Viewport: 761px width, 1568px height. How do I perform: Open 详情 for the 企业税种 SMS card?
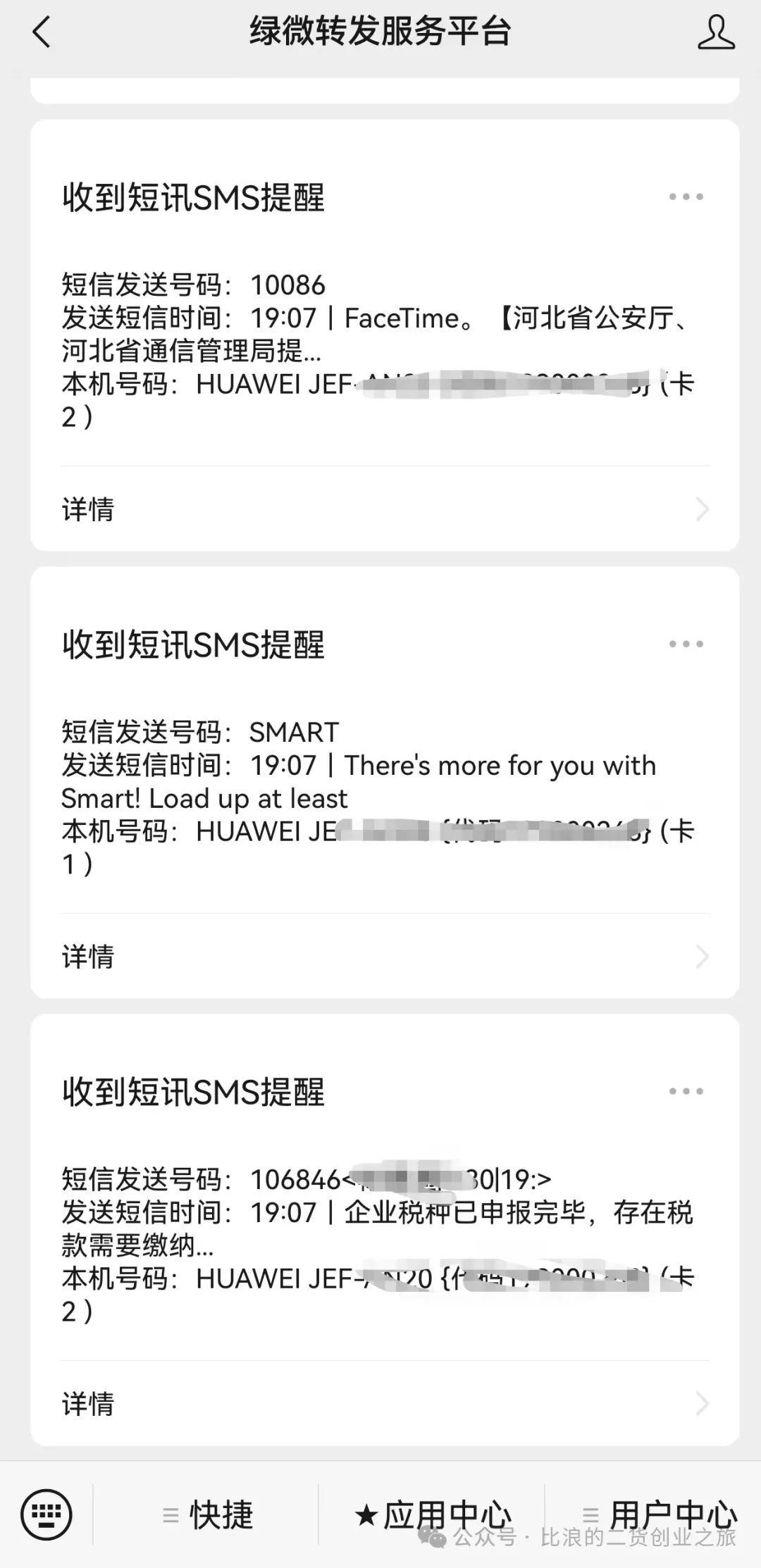(385, 1403)
